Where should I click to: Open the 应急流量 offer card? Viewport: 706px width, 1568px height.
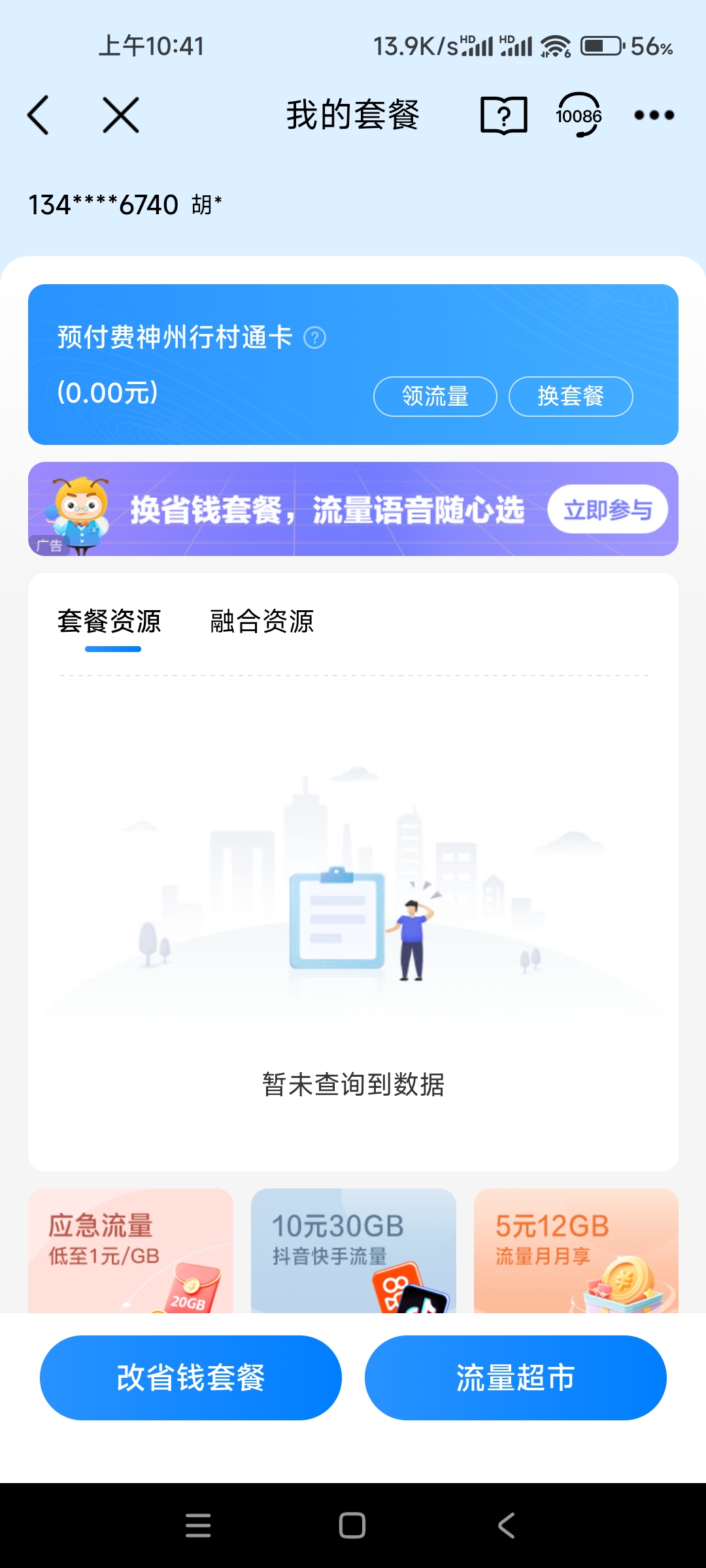pyautogui.click(x=131, y=1249)
